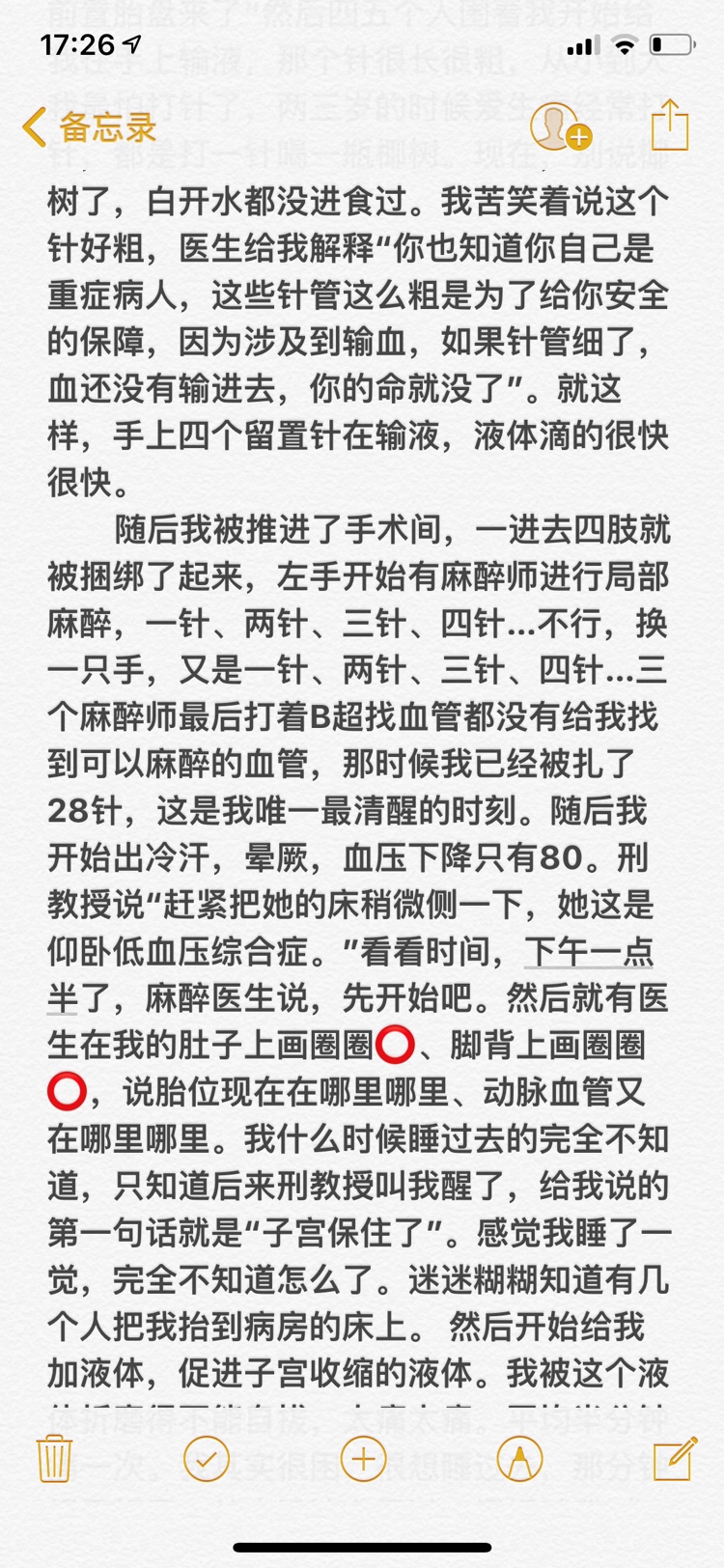Compose a new note

674,1458
